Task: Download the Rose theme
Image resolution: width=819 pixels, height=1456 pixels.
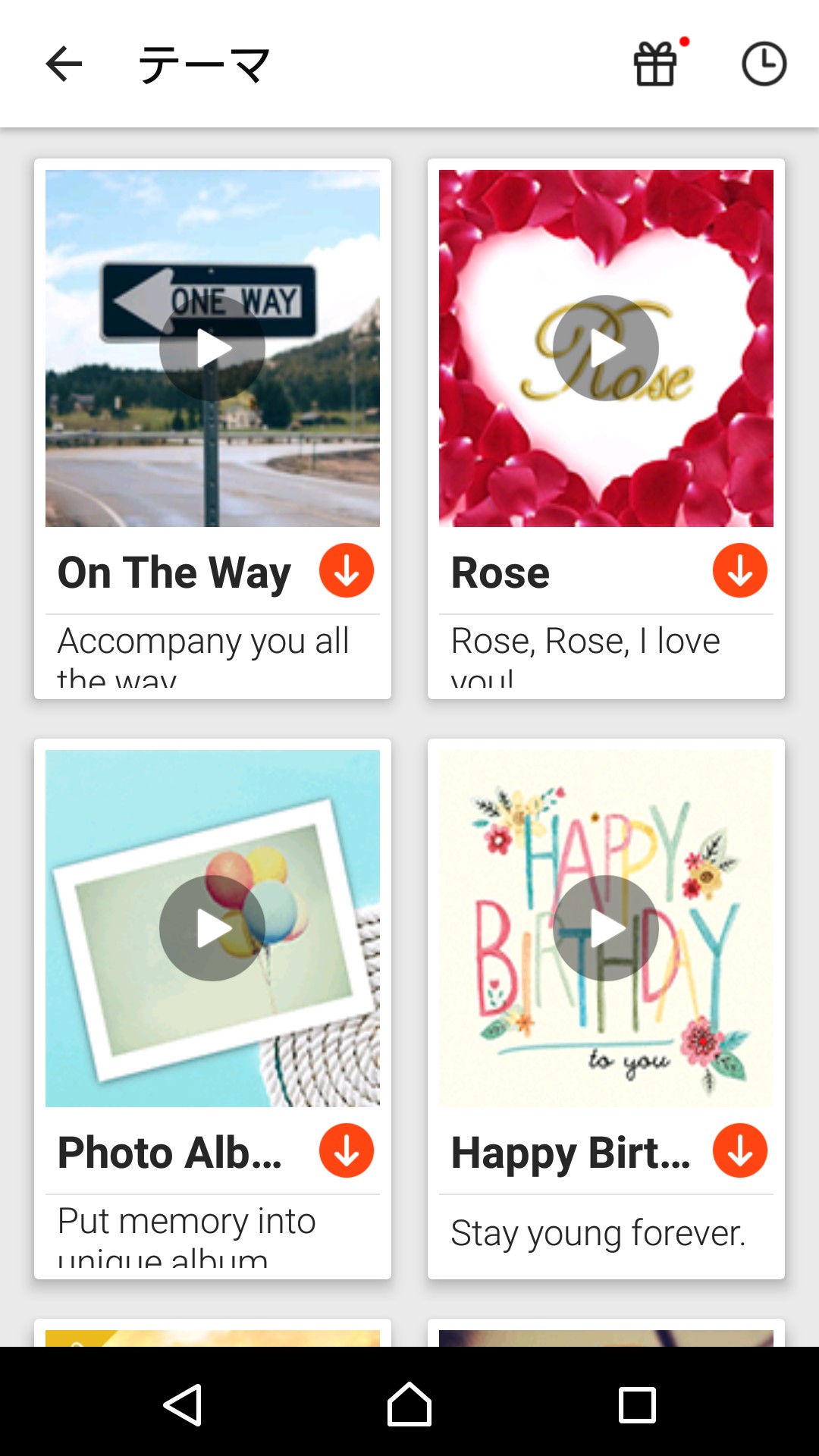Action: tap(740, 571)
